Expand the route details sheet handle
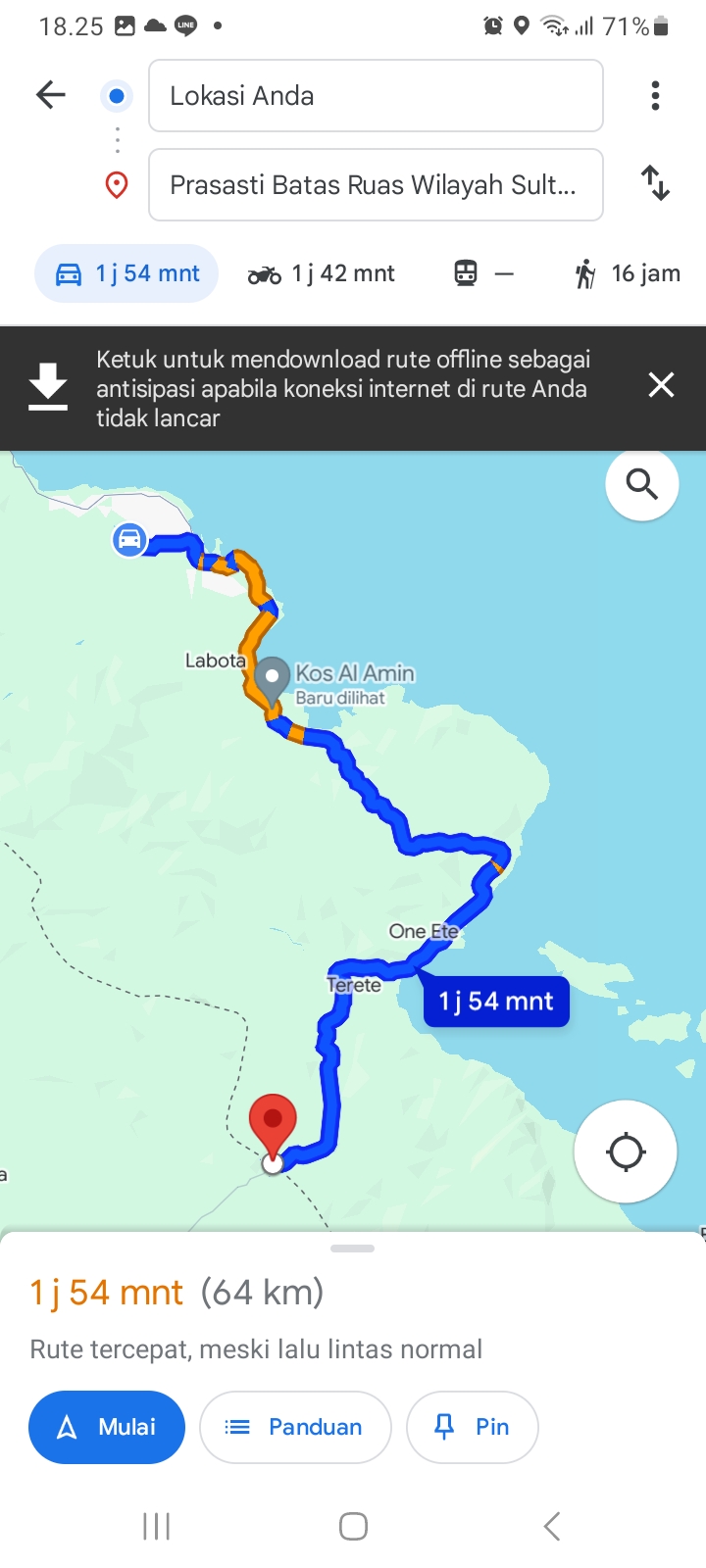The height and width of the screenshot is (1568, 706). (353, 1249)
